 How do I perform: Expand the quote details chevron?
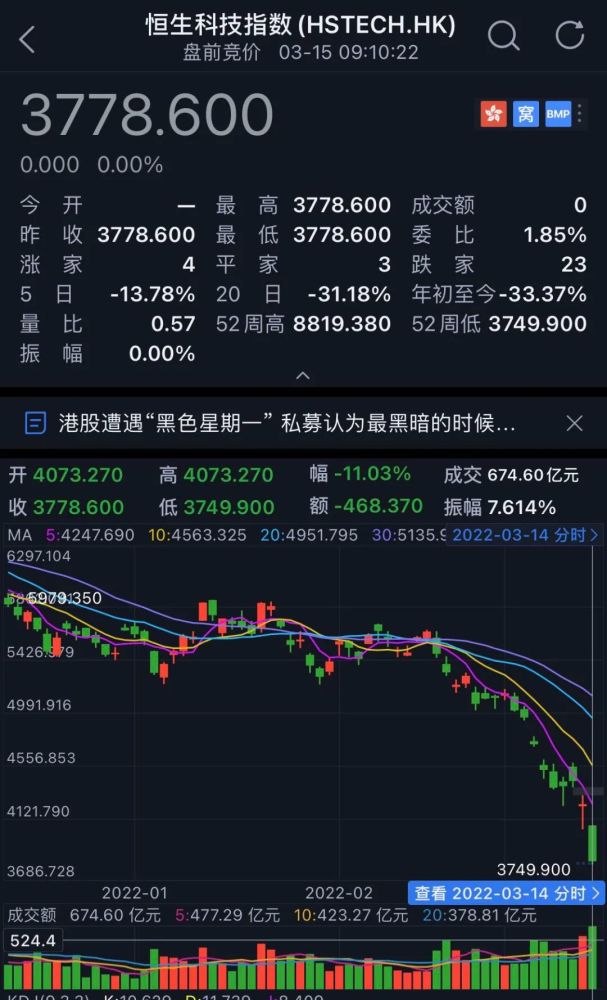pos(303,376)
